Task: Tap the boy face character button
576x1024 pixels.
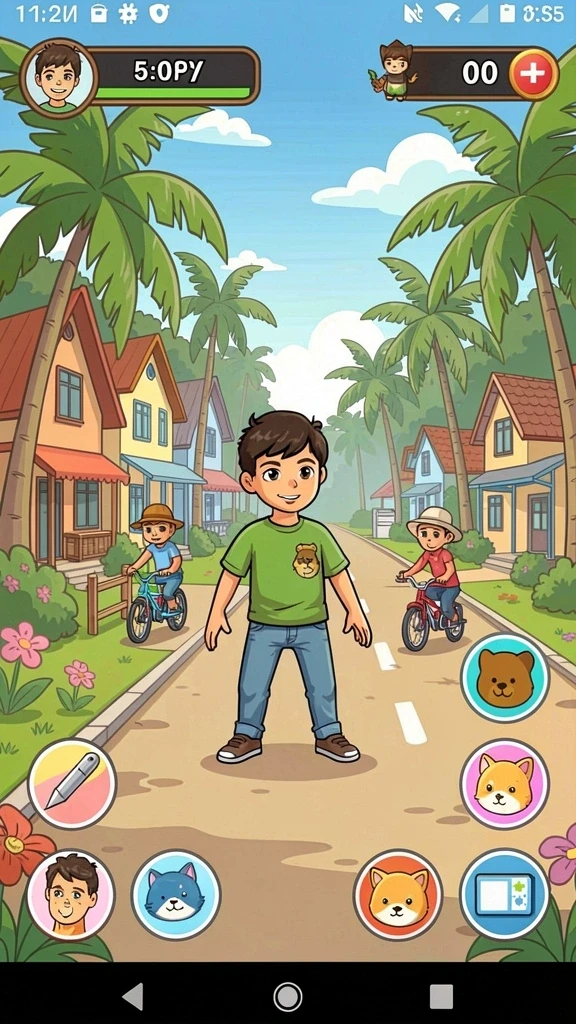Action: [x=71, y=895]
